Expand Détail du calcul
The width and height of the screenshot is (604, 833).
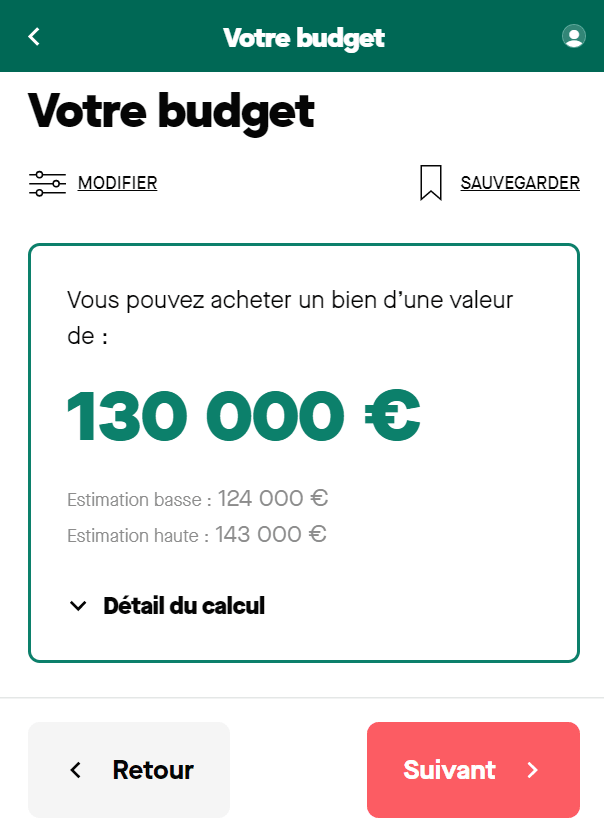tap(167, 605)
